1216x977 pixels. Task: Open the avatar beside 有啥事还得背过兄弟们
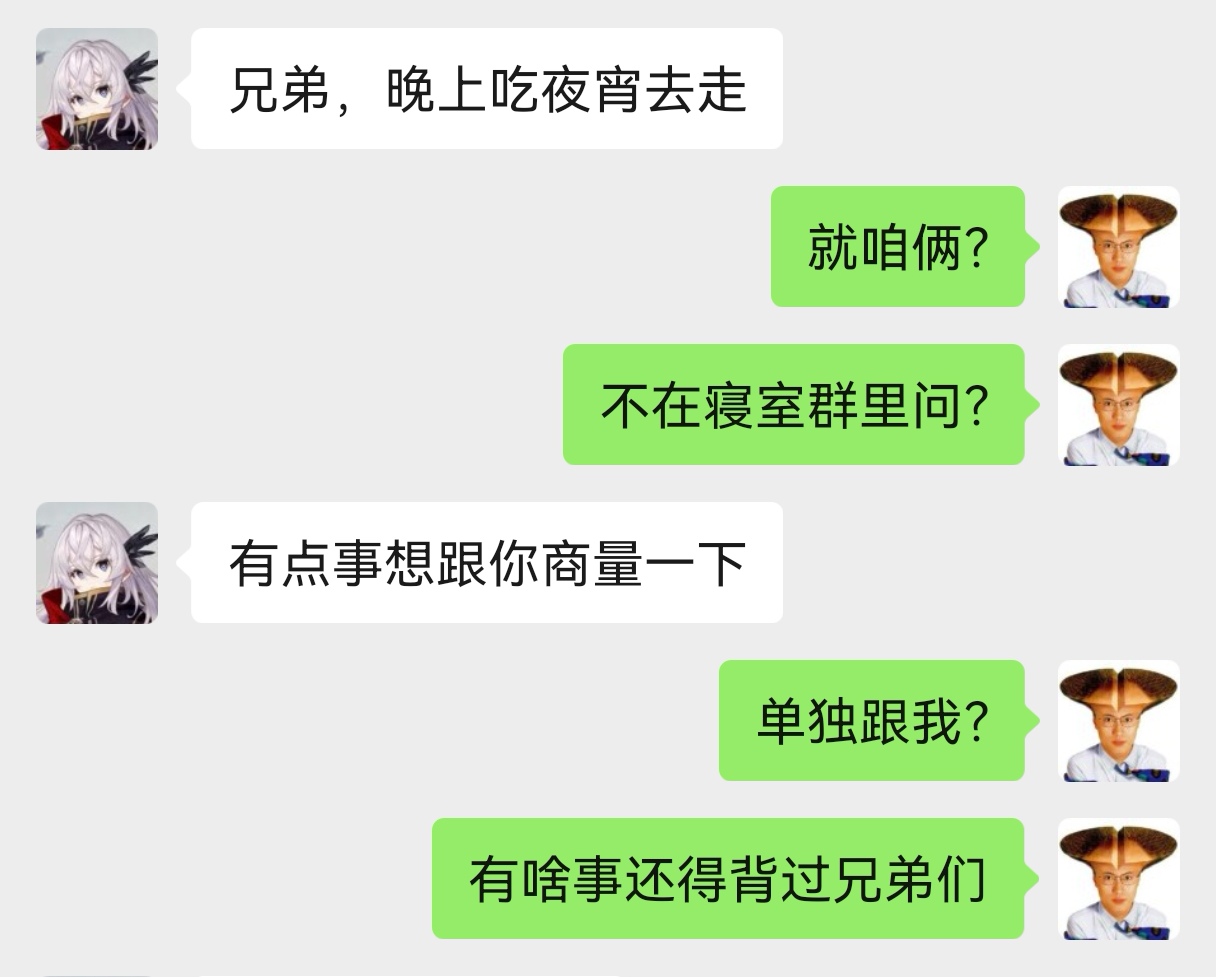[x=1119, y=878]
